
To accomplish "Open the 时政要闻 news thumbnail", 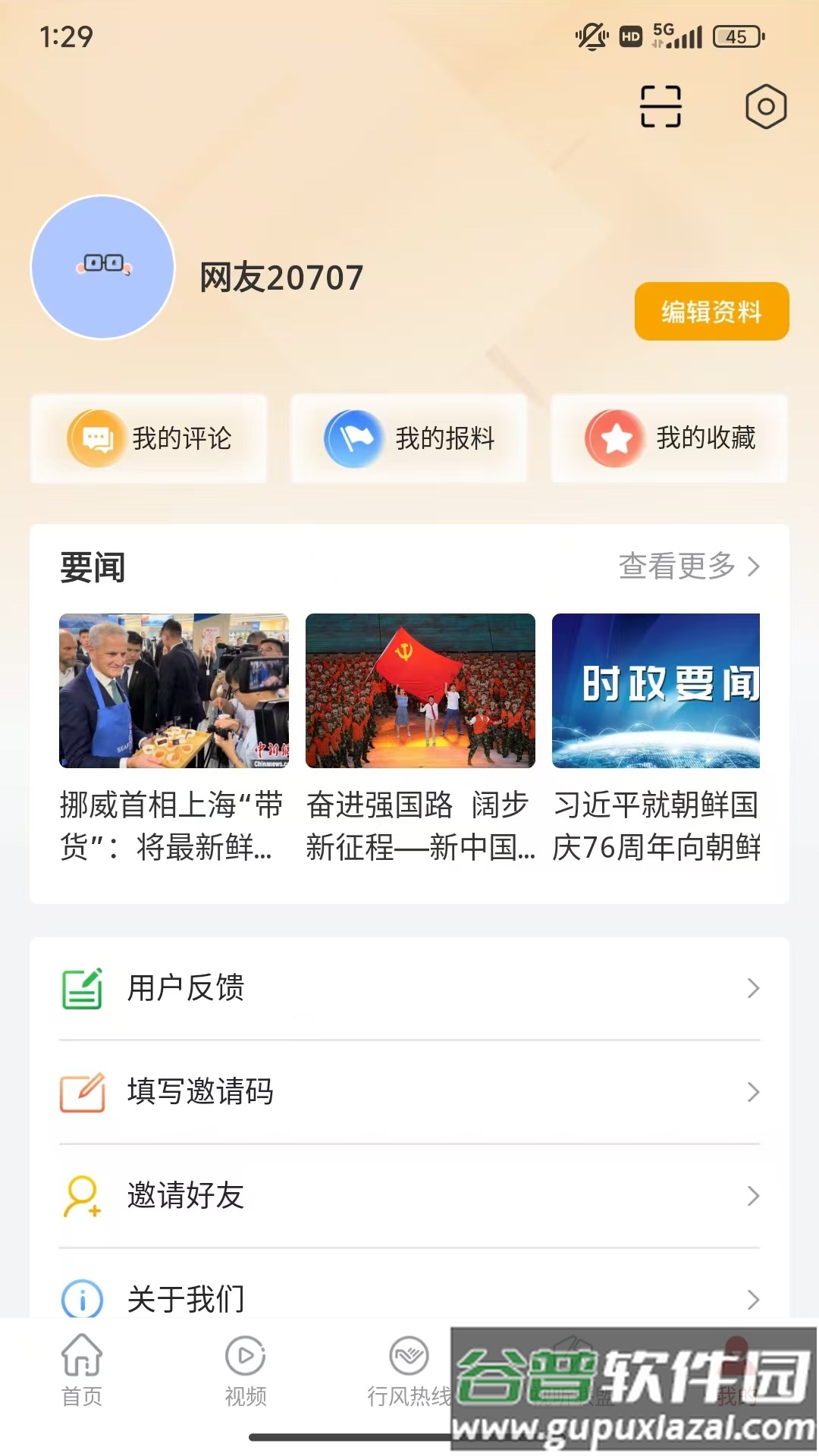I will click(655, 691).
